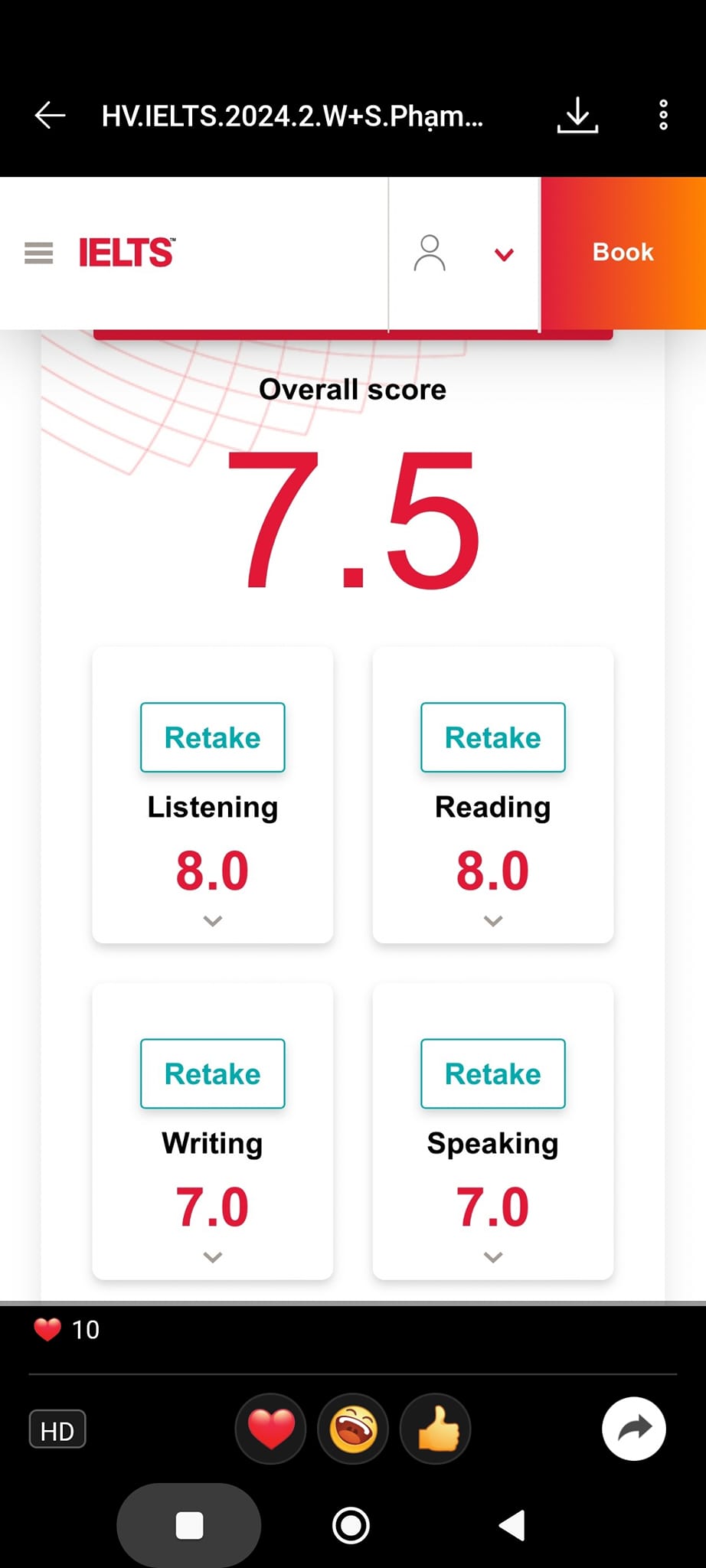Go to the phone's home screen

pyautogui.click(x=351, y=1525)
